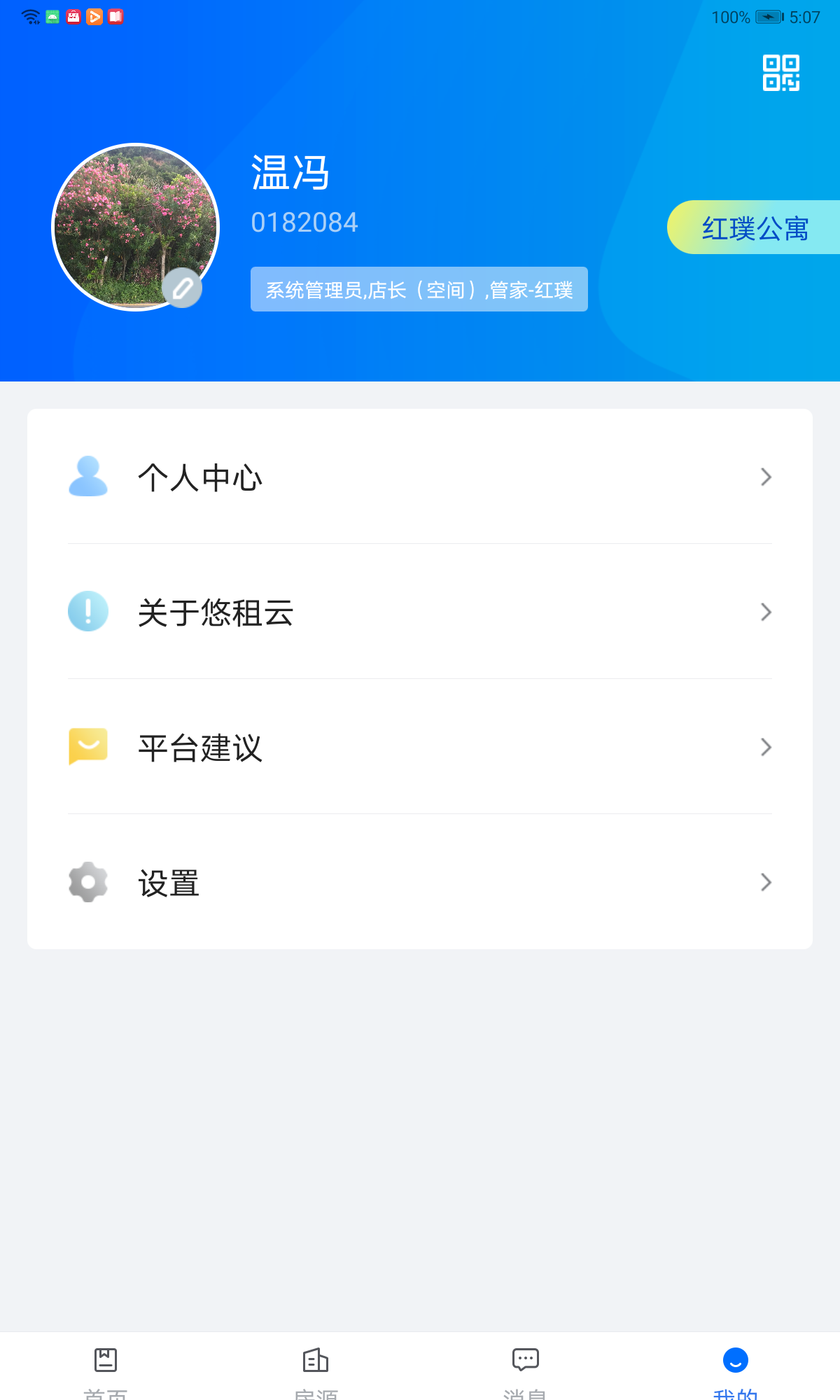
Task: Tap the 红璞公寓 button
Action: [756, 227]
